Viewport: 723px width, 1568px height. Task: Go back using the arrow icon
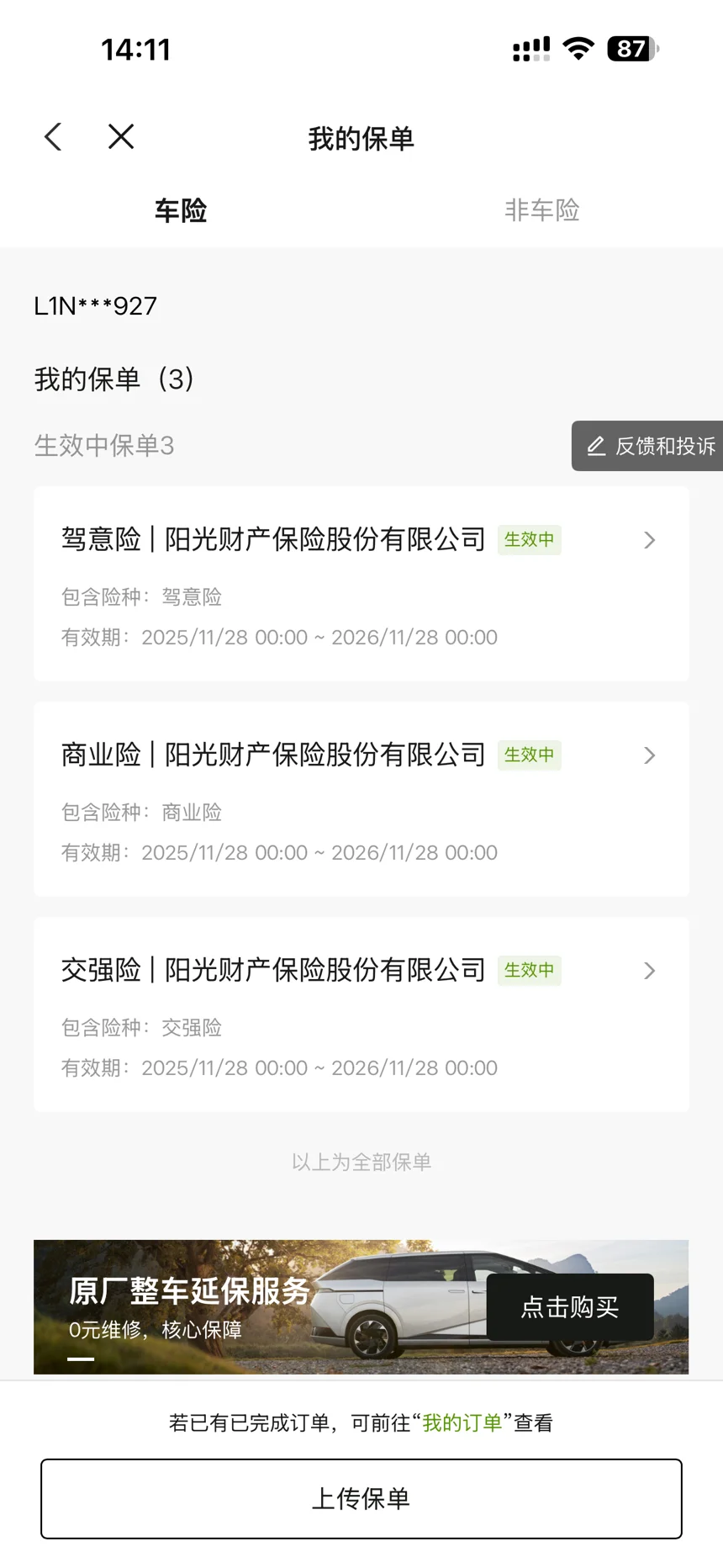coord(53,136)
